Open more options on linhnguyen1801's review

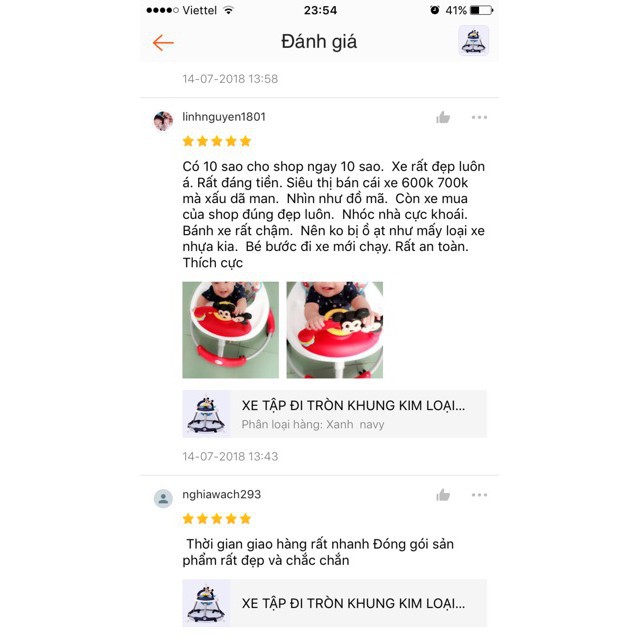pyautogui.click(x=479, y=117)
